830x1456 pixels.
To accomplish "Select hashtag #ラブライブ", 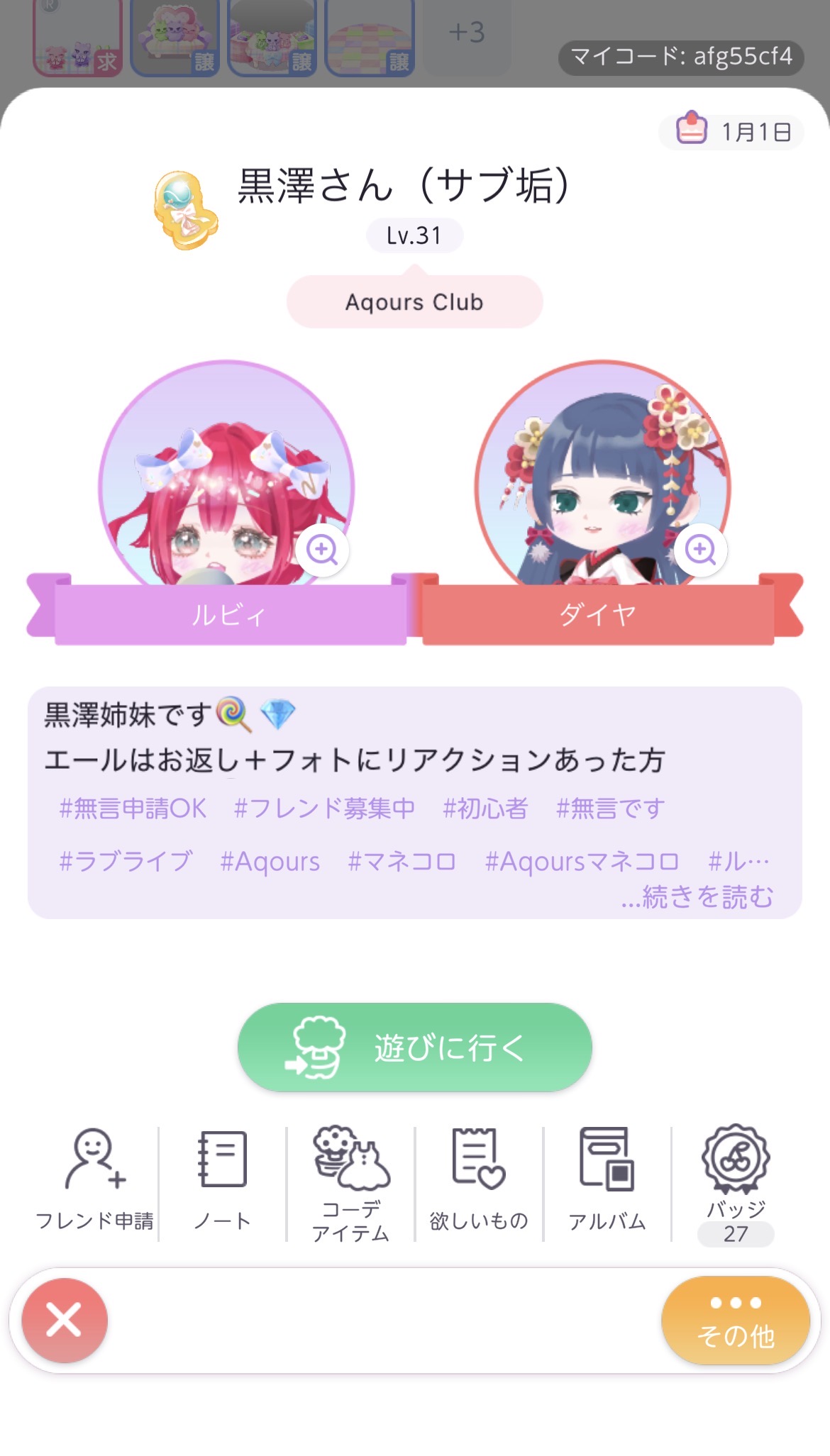I will pos(126,861).
